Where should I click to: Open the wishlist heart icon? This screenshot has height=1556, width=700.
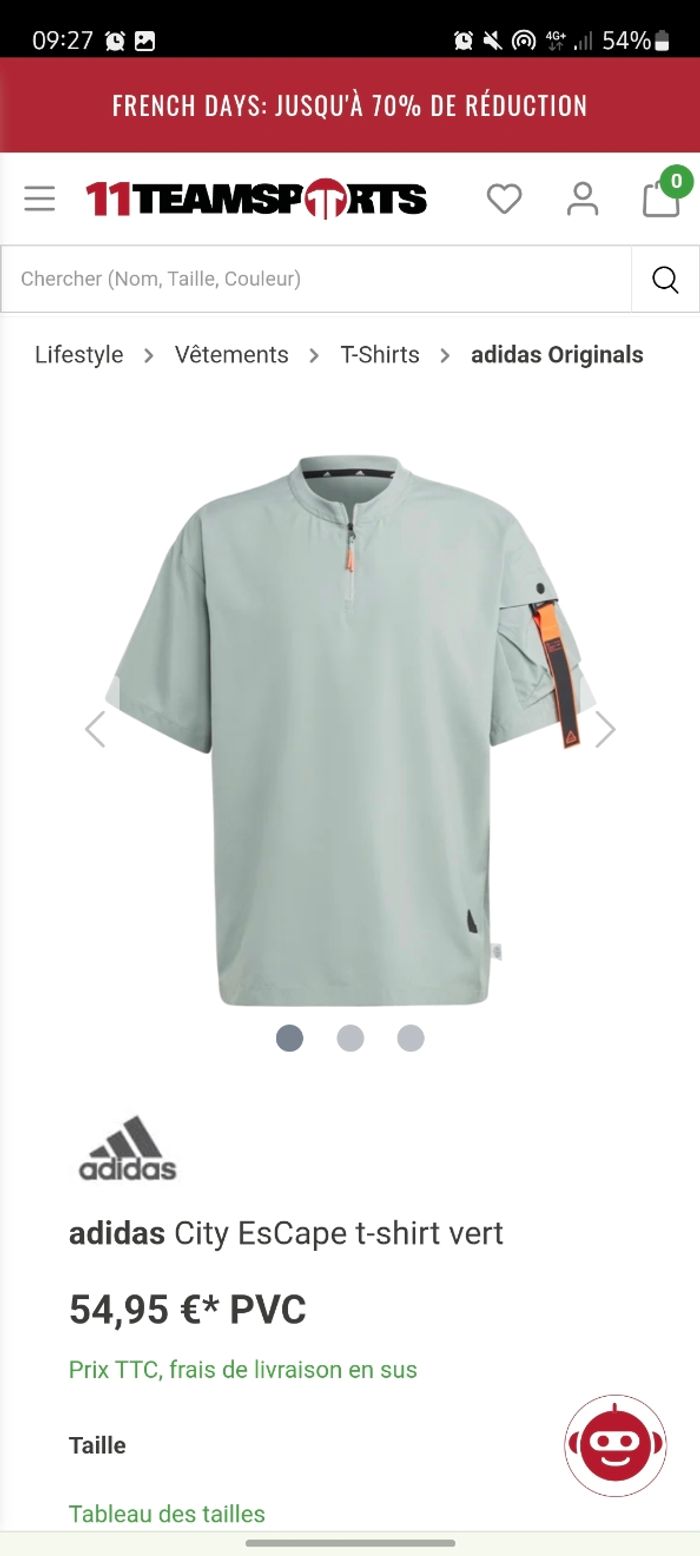(504, 198)
